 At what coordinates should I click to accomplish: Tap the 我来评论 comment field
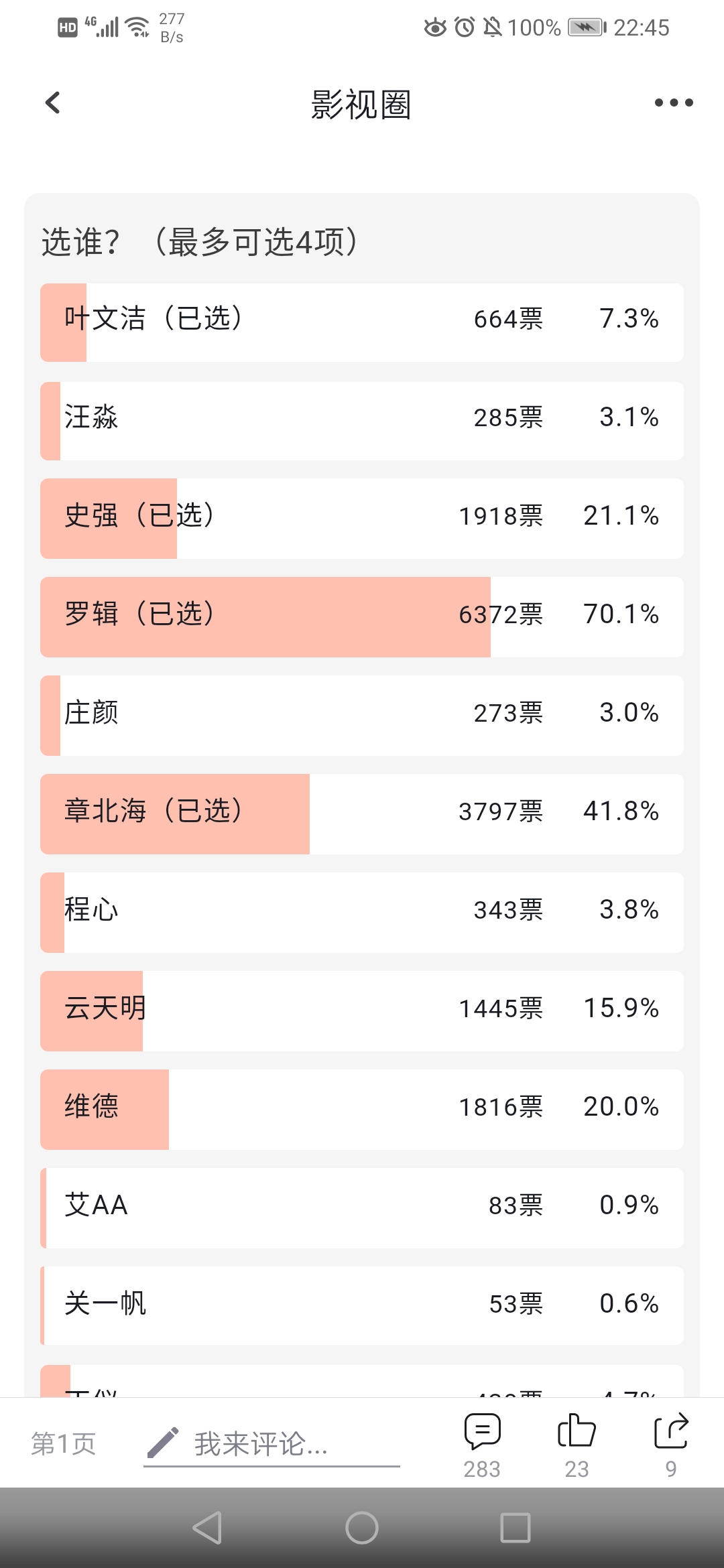pos(271,1444)
